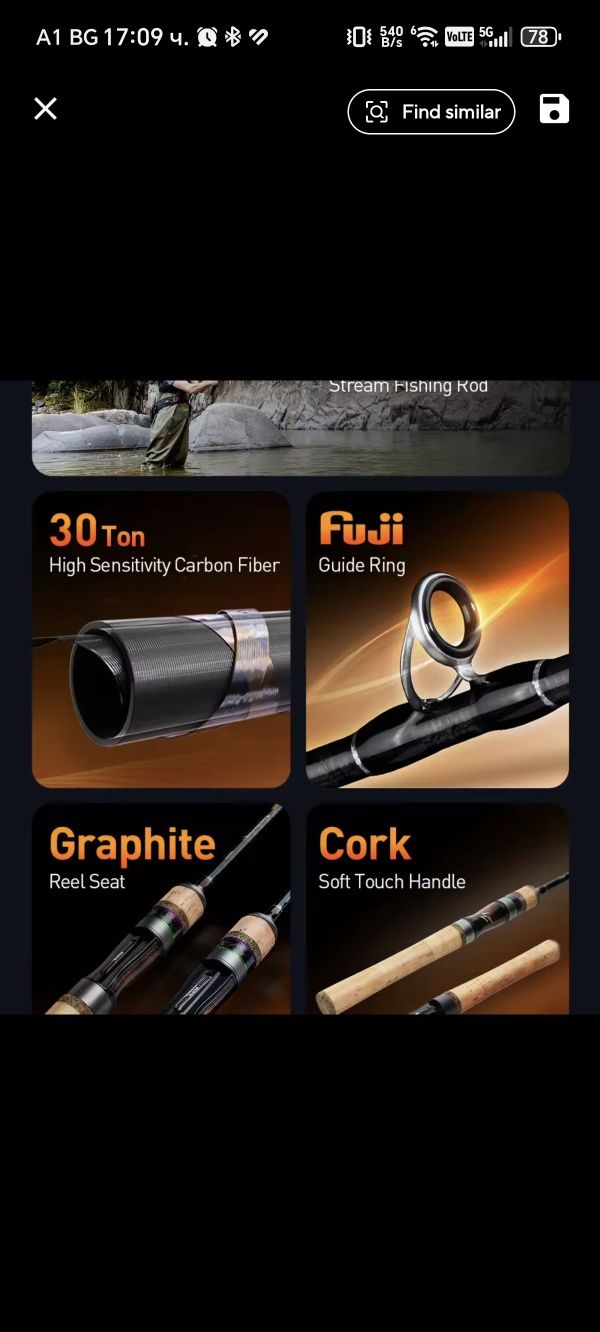Close the image viewer
The width and height of the screenshot is (600, 1332).
pos(45,109)
